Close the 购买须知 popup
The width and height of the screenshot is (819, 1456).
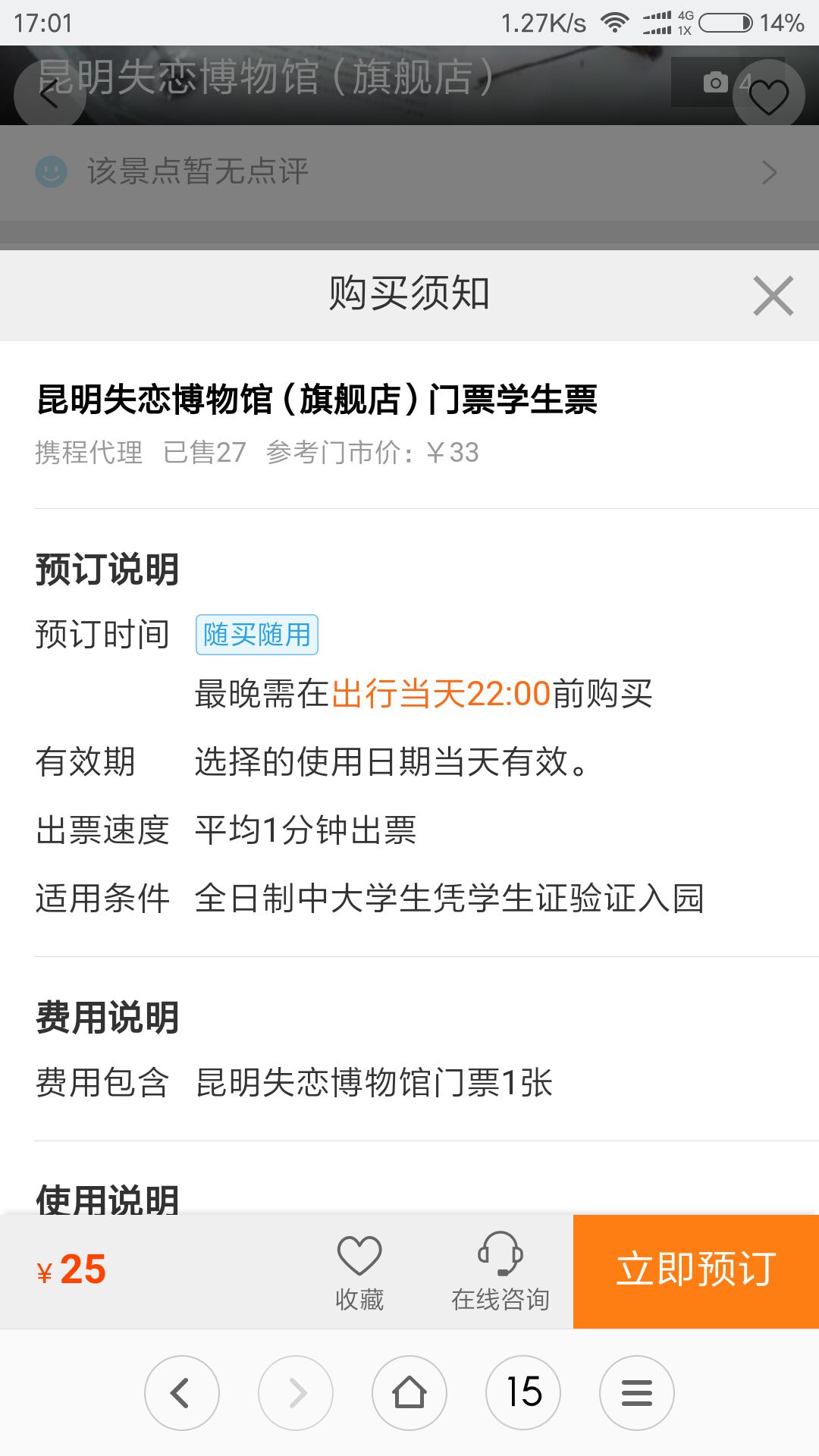click(x=773, y=296)
